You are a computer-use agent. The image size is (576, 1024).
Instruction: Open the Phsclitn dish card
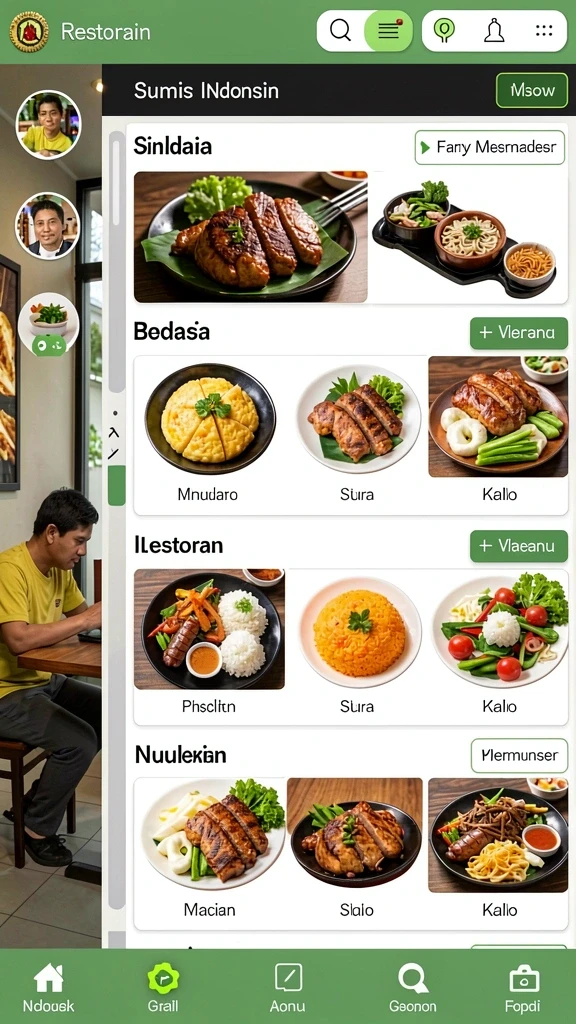208,647
